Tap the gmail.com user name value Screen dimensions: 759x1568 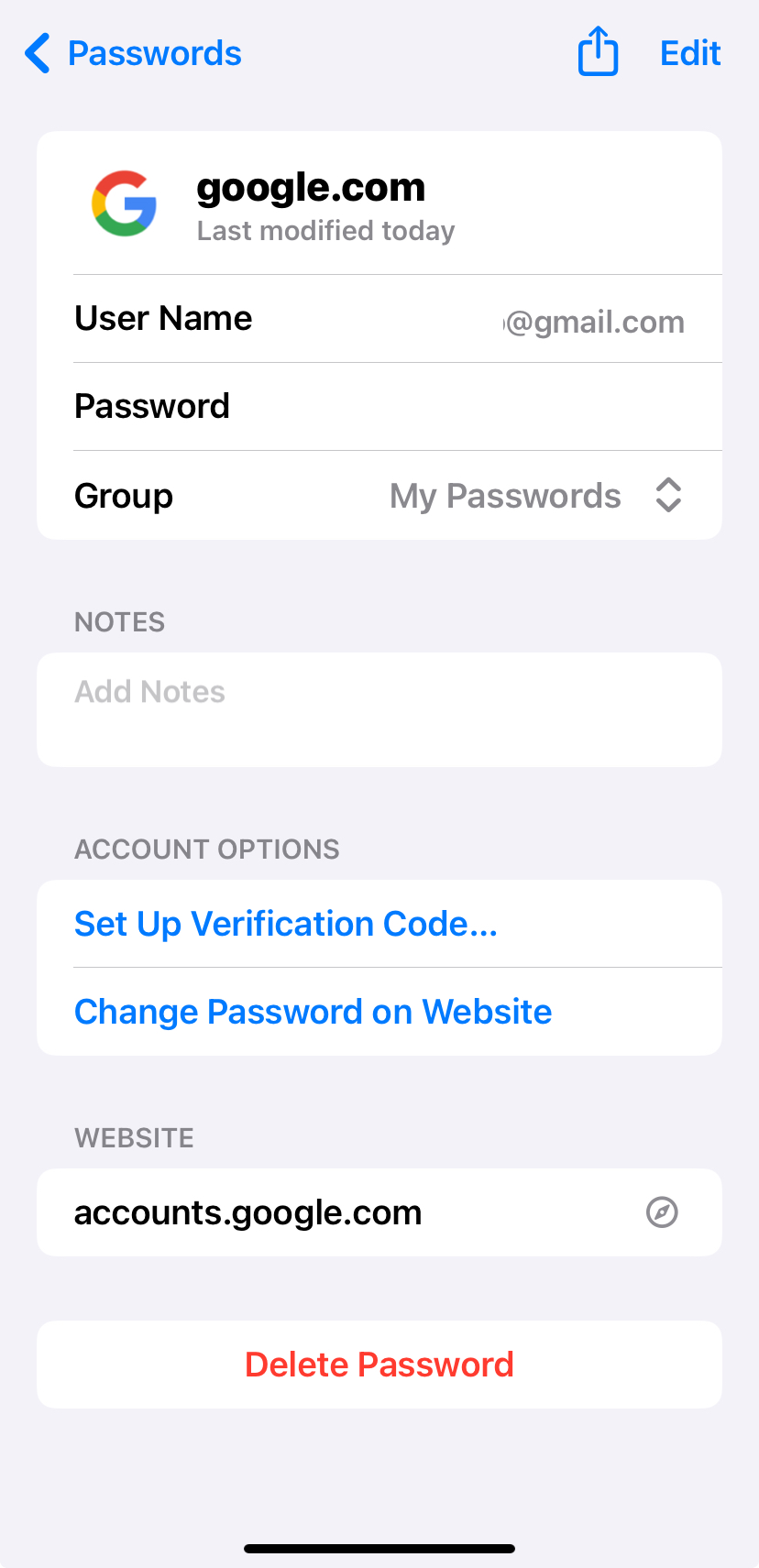coord(592,321)
